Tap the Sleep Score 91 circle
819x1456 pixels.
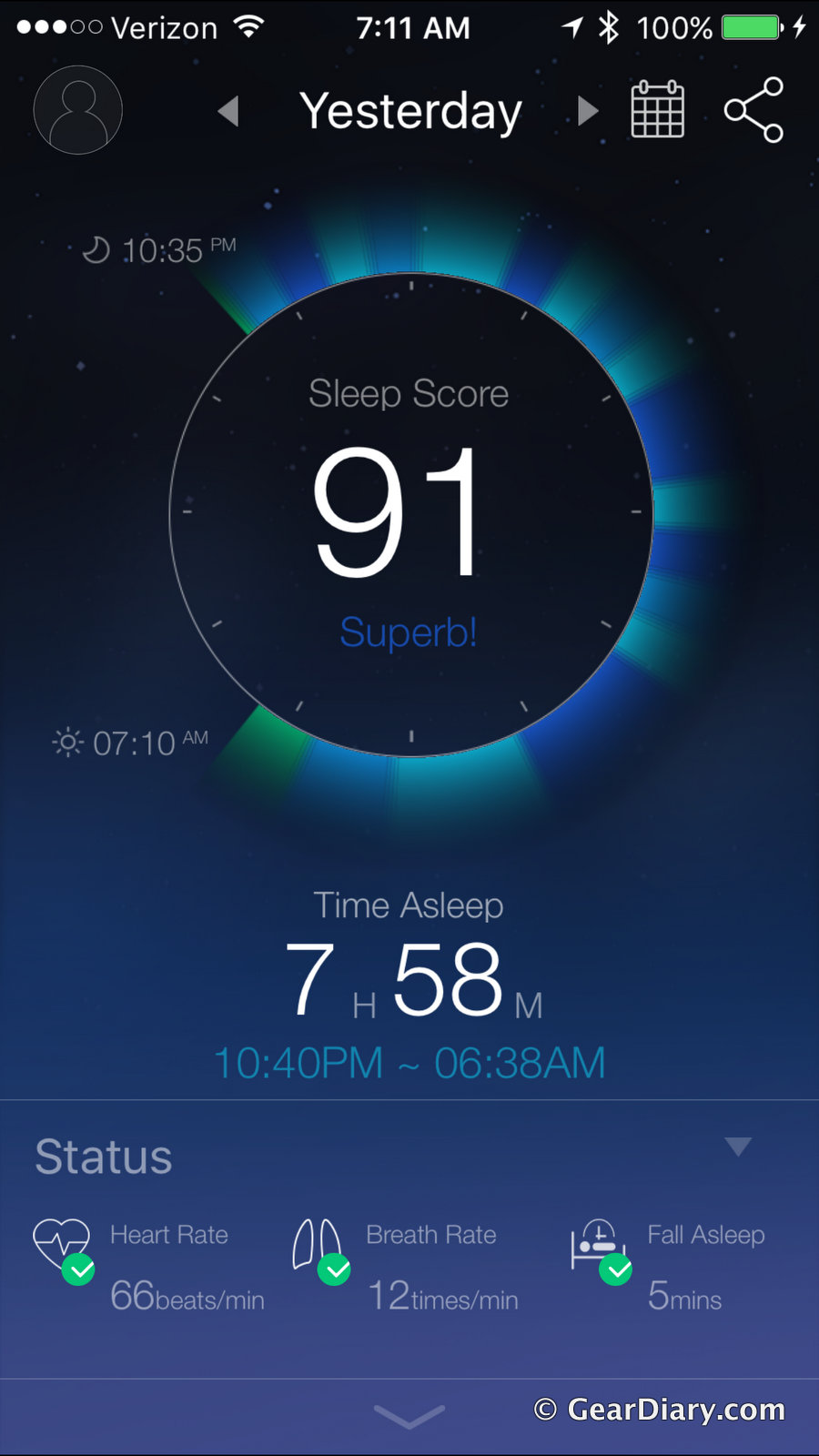(409, 514)
